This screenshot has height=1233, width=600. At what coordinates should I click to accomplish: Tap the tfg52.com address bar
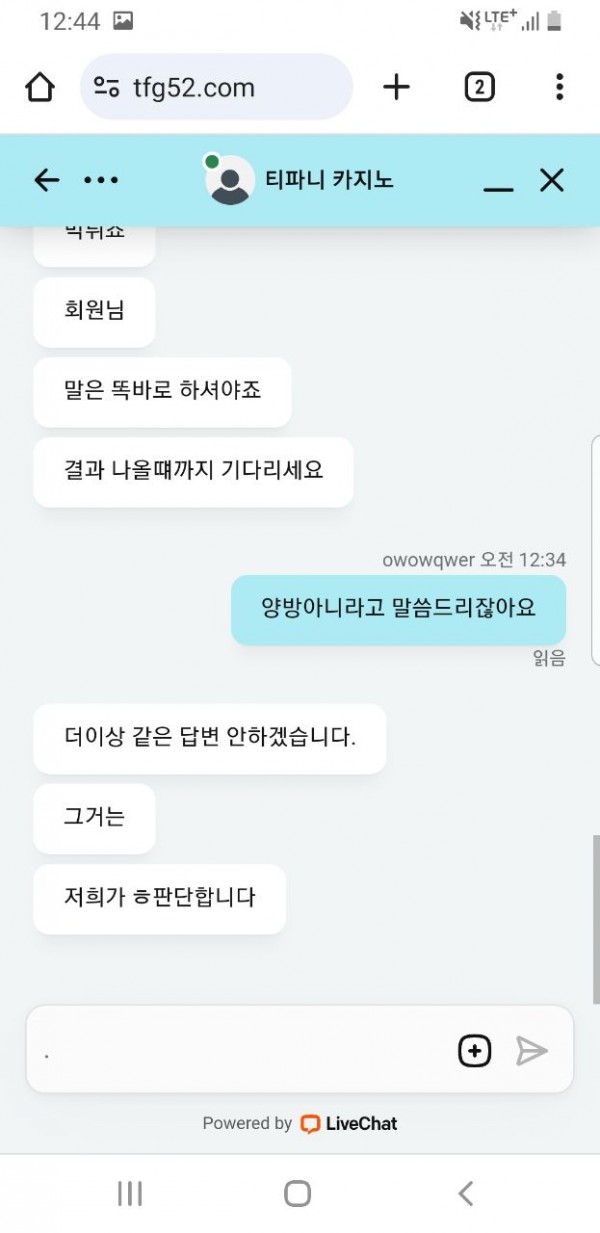215,88
